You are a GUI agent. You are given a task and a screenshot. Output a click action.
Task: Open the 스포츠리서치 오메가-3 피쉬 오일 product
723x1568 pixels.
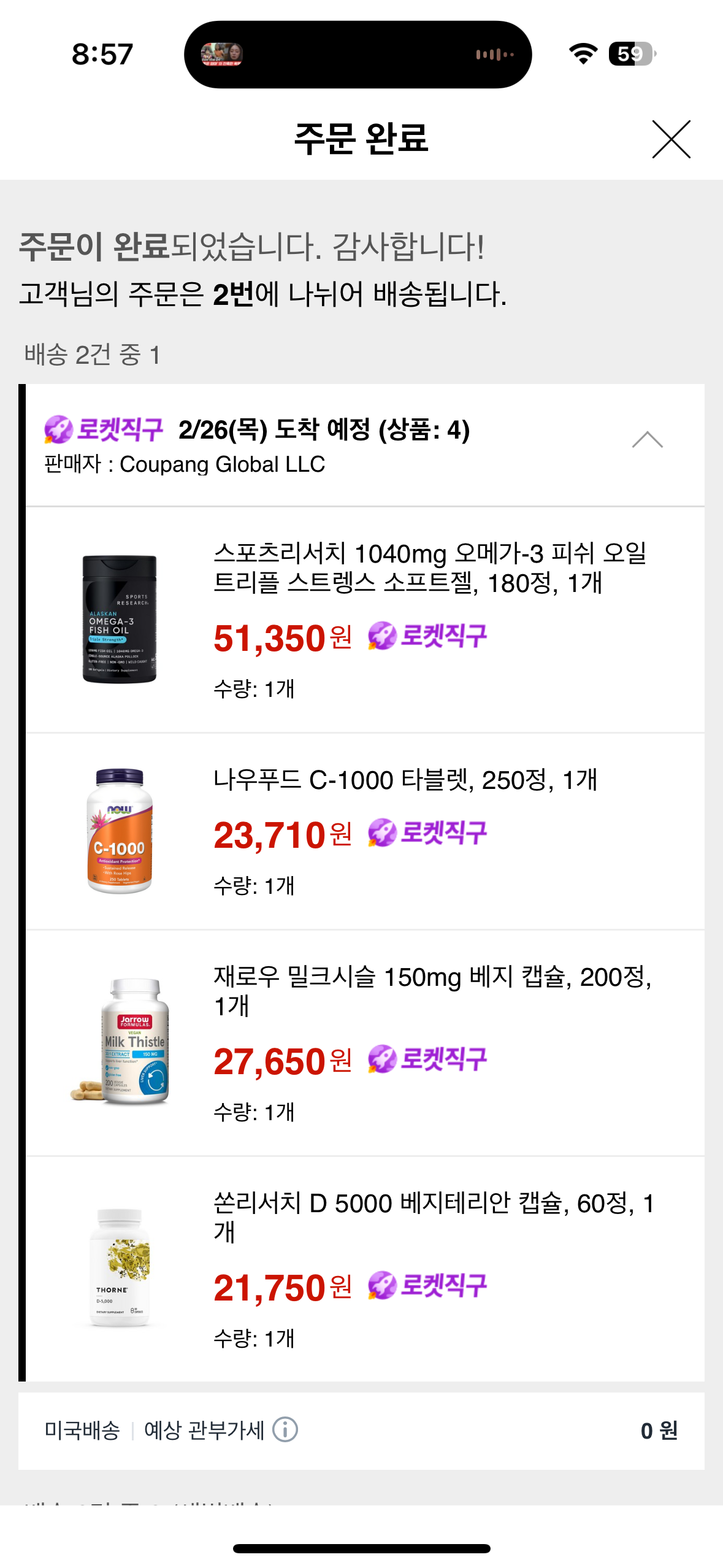(429, 568)
